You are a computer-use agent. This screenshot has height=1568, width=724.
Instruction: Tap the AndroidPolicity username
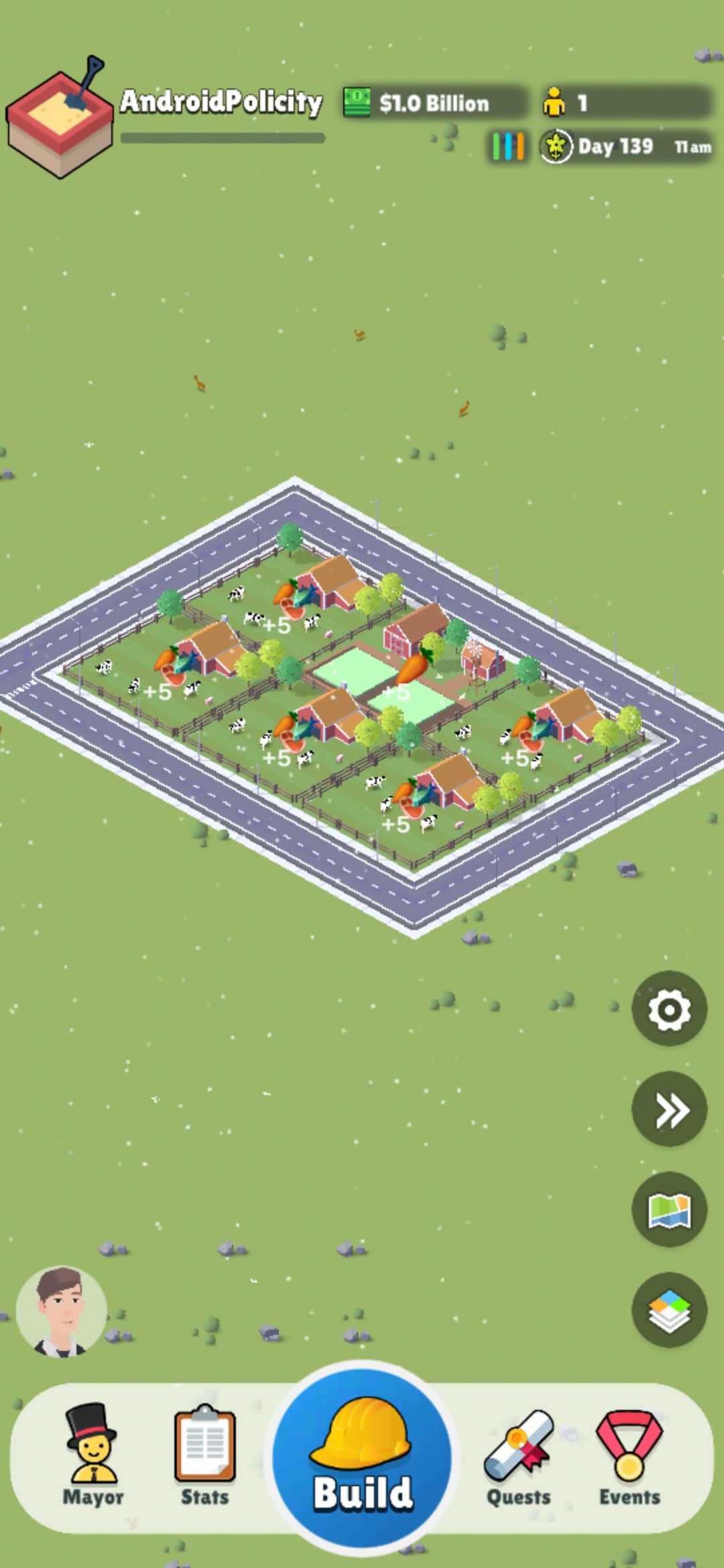(x=221, y=102)
